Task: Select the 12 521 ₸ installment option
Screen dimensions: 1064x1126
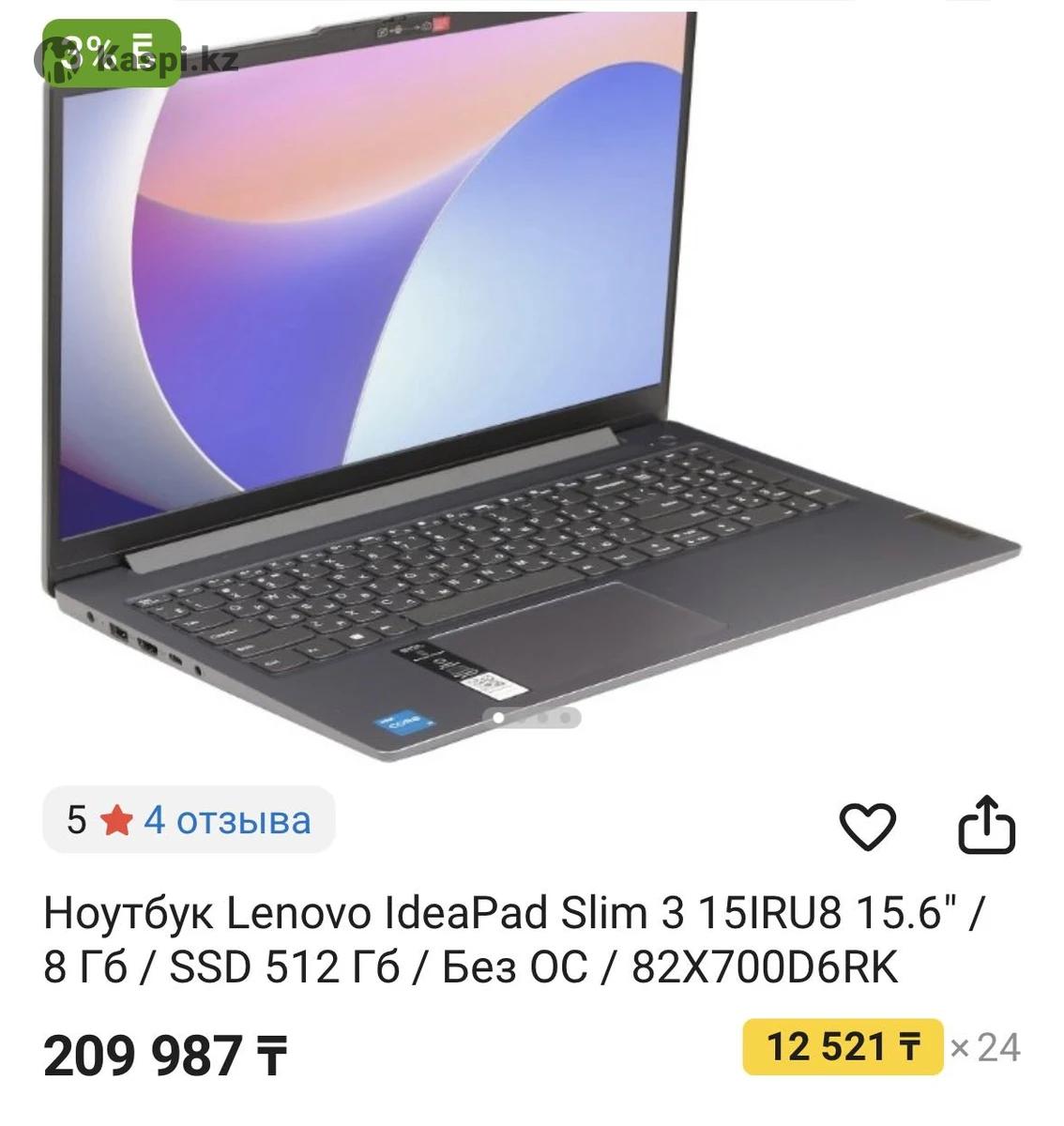Action: point(842,1046)
